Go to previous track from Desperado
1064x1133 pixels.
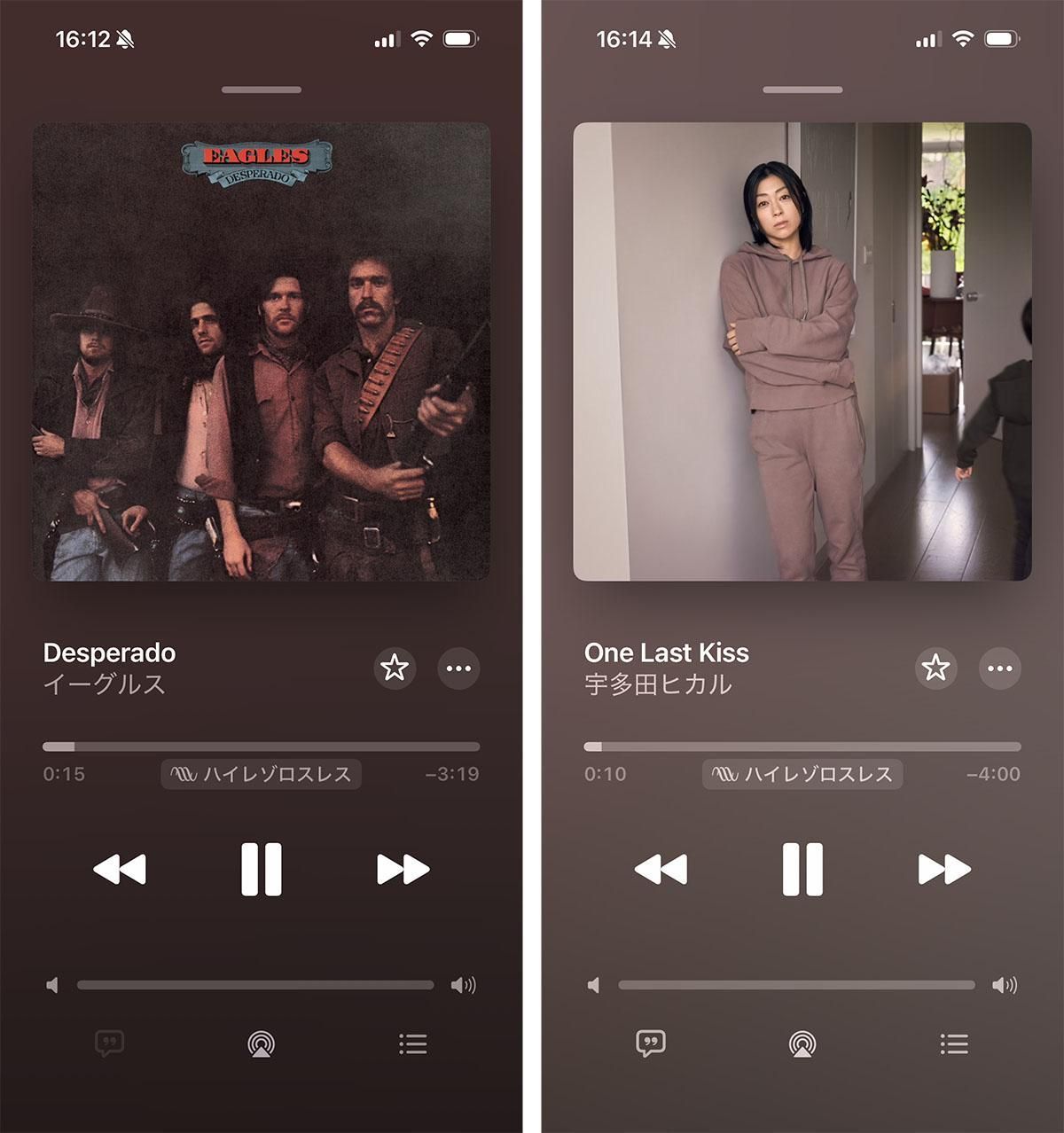(120, 869)
